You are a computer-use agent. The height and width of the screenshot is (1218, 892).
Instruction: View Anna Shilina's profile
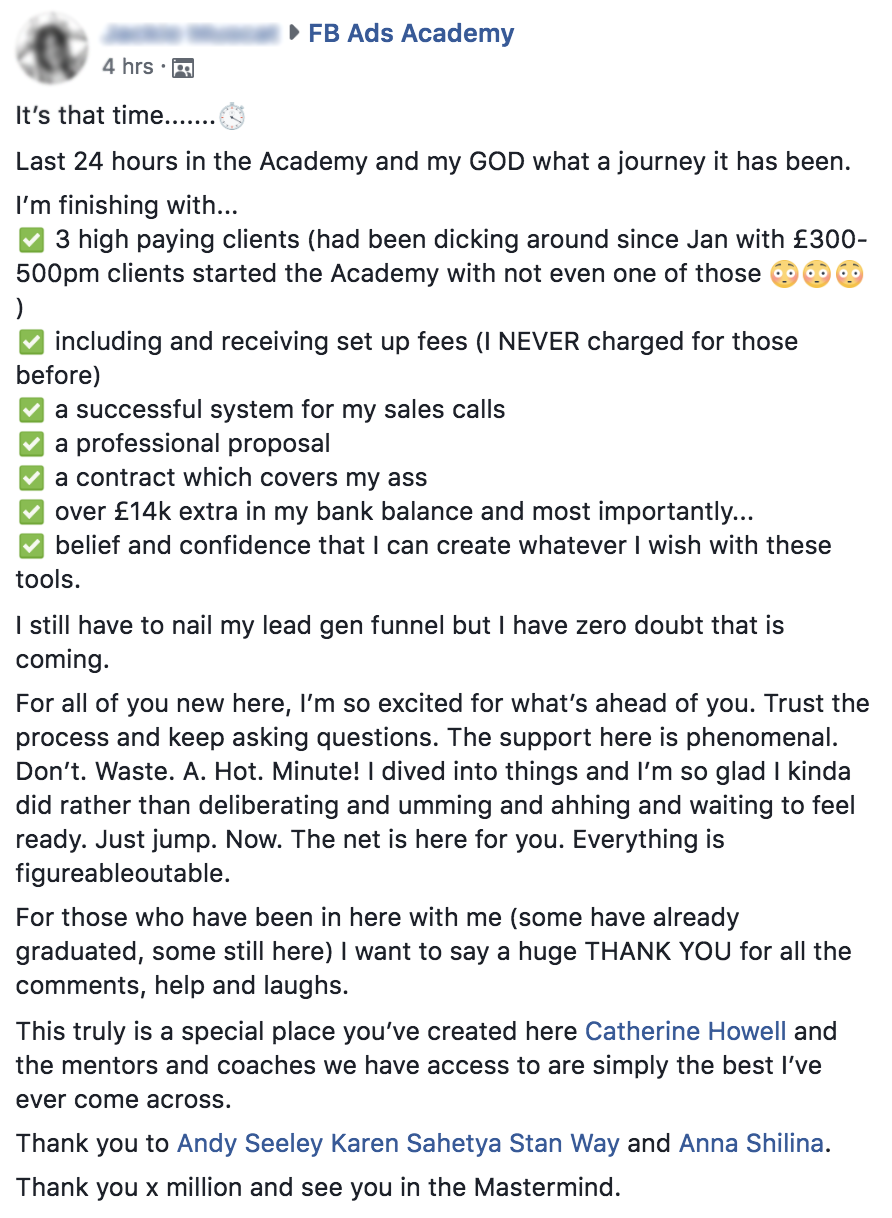[751, 1142]
